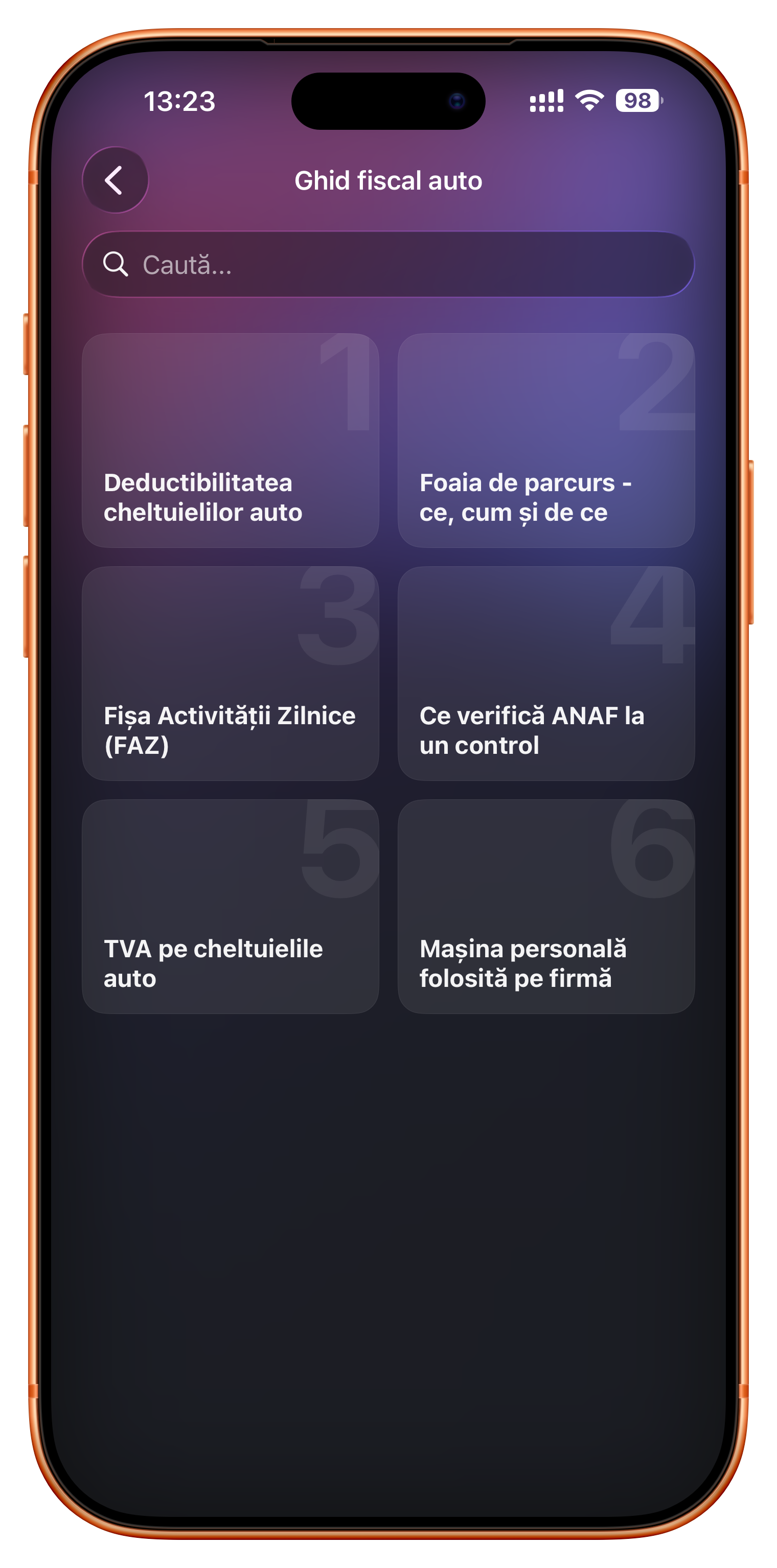Open Deductibilitatea cheltuielilor auto guide
This screenshot has height=1568, width=777.
230,440
